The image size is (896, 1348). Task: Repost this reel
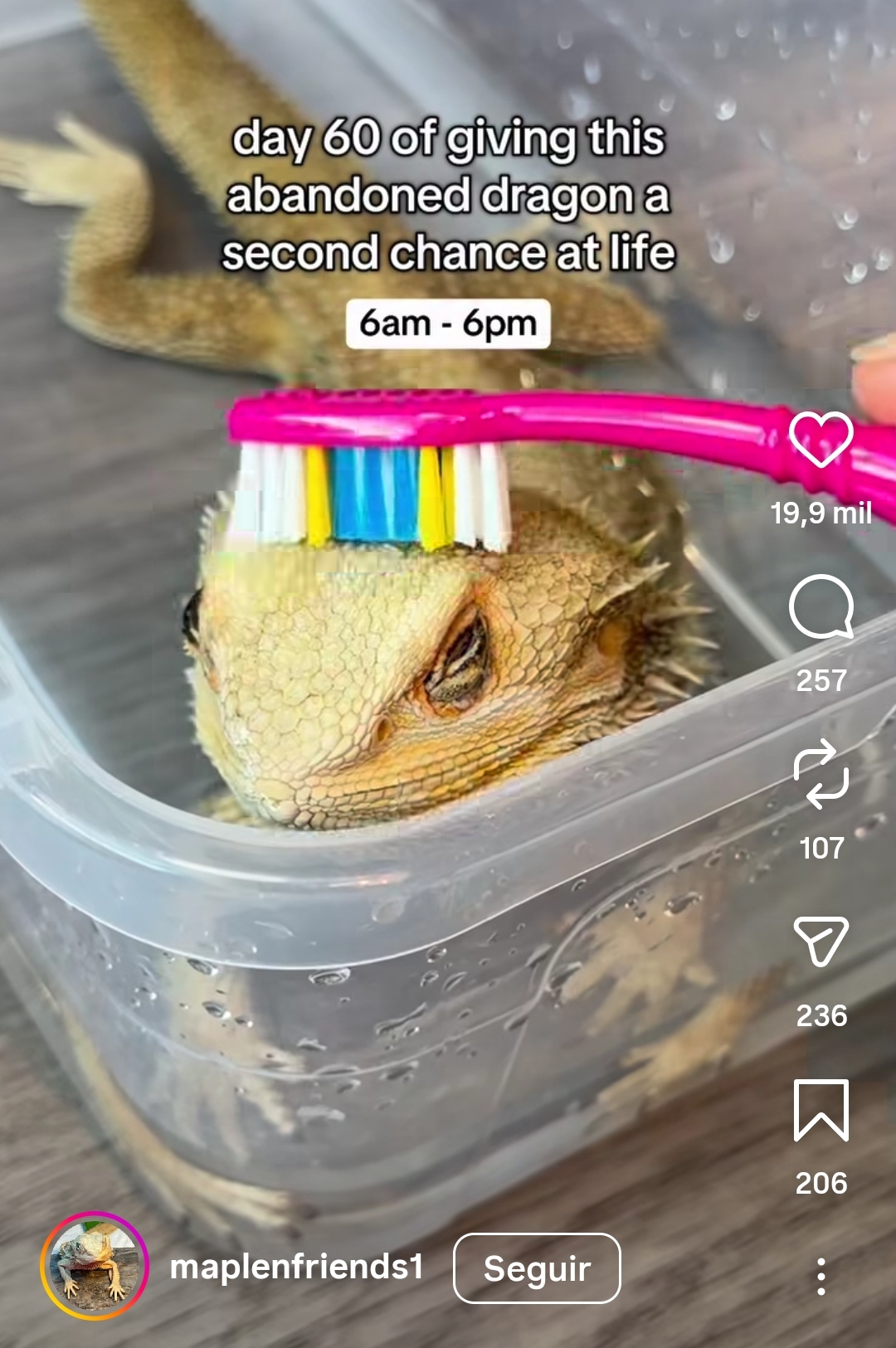tap(821, 774)
